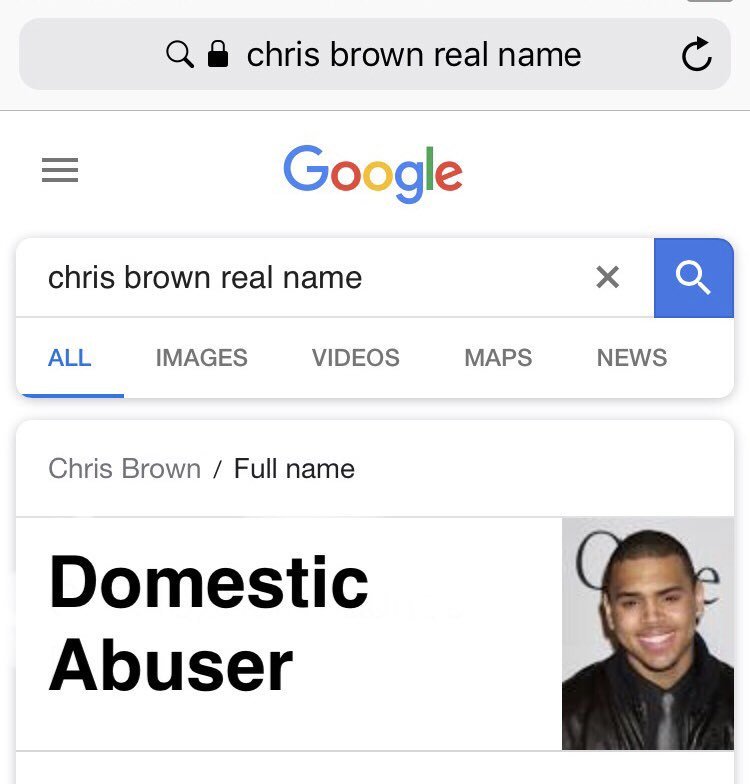
Task: Switch to the VIDEOS tab
Action: click(355, 358)
